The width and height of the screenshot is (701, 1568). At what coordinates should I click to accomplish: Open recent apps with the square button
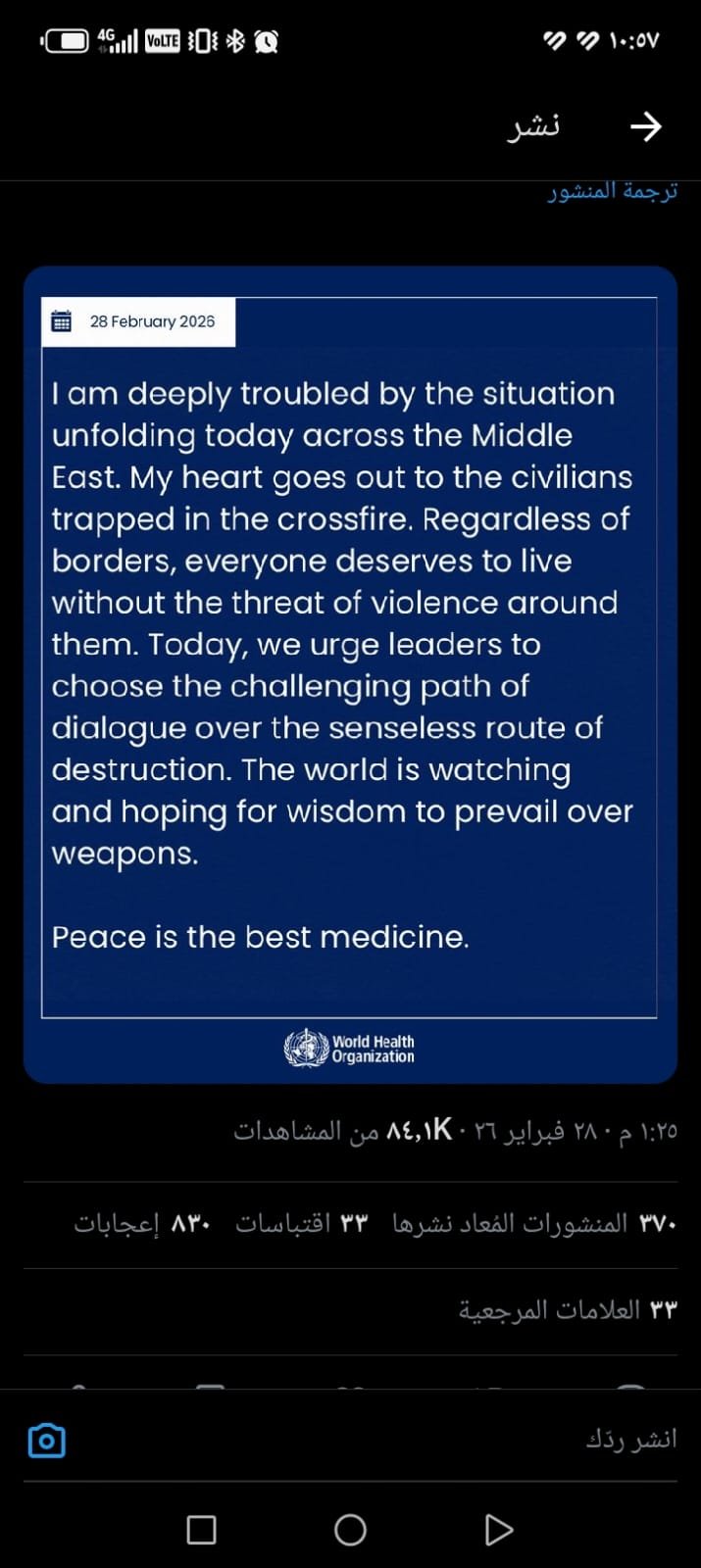[x=201, y=1529]
